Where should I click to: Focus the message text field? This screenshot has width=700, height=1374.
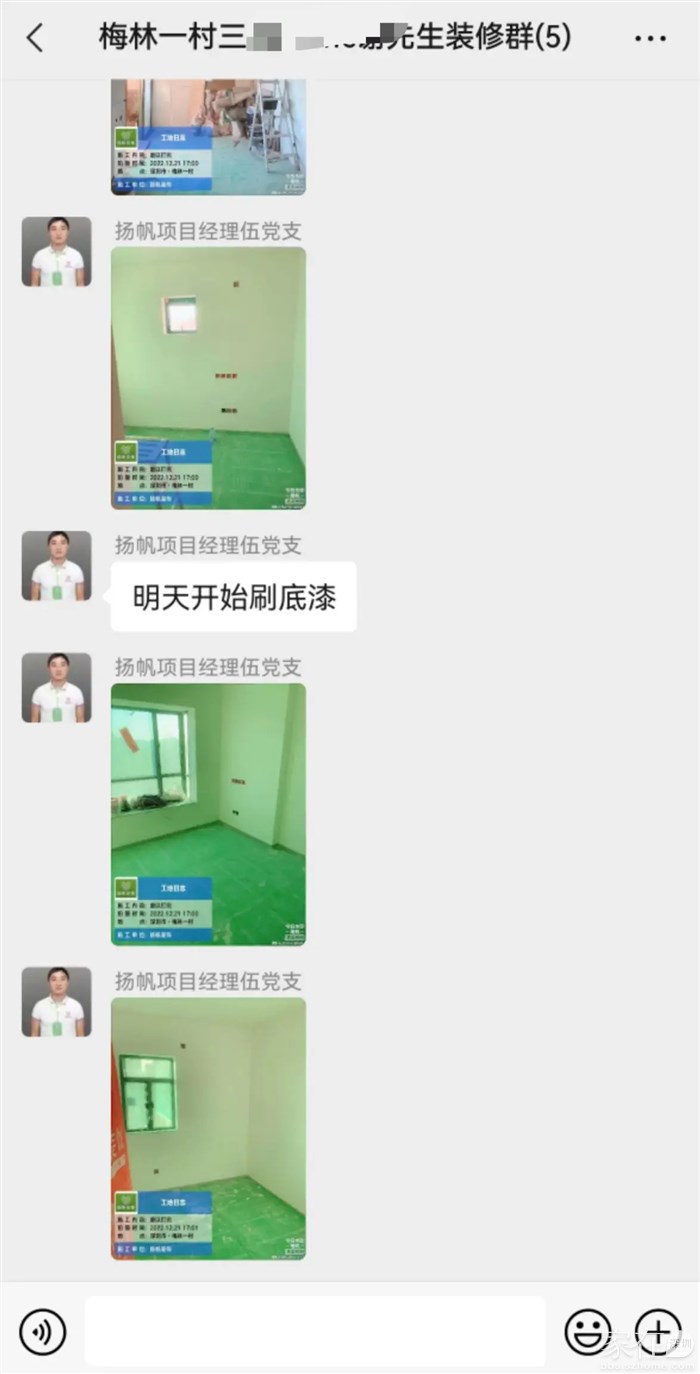[315, 1331]
